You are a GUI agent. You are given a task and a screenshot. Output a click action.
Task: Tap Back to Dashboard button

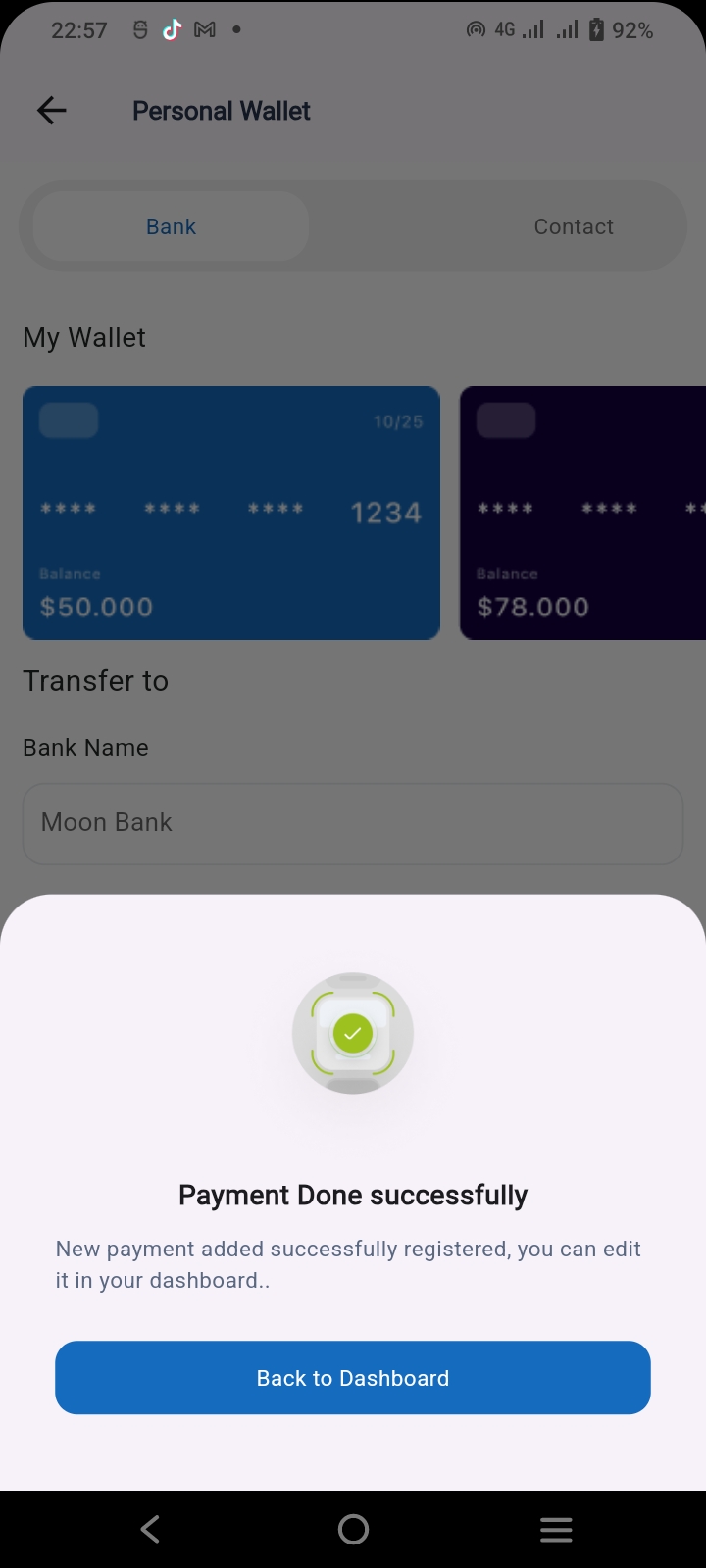[353, 1377]
